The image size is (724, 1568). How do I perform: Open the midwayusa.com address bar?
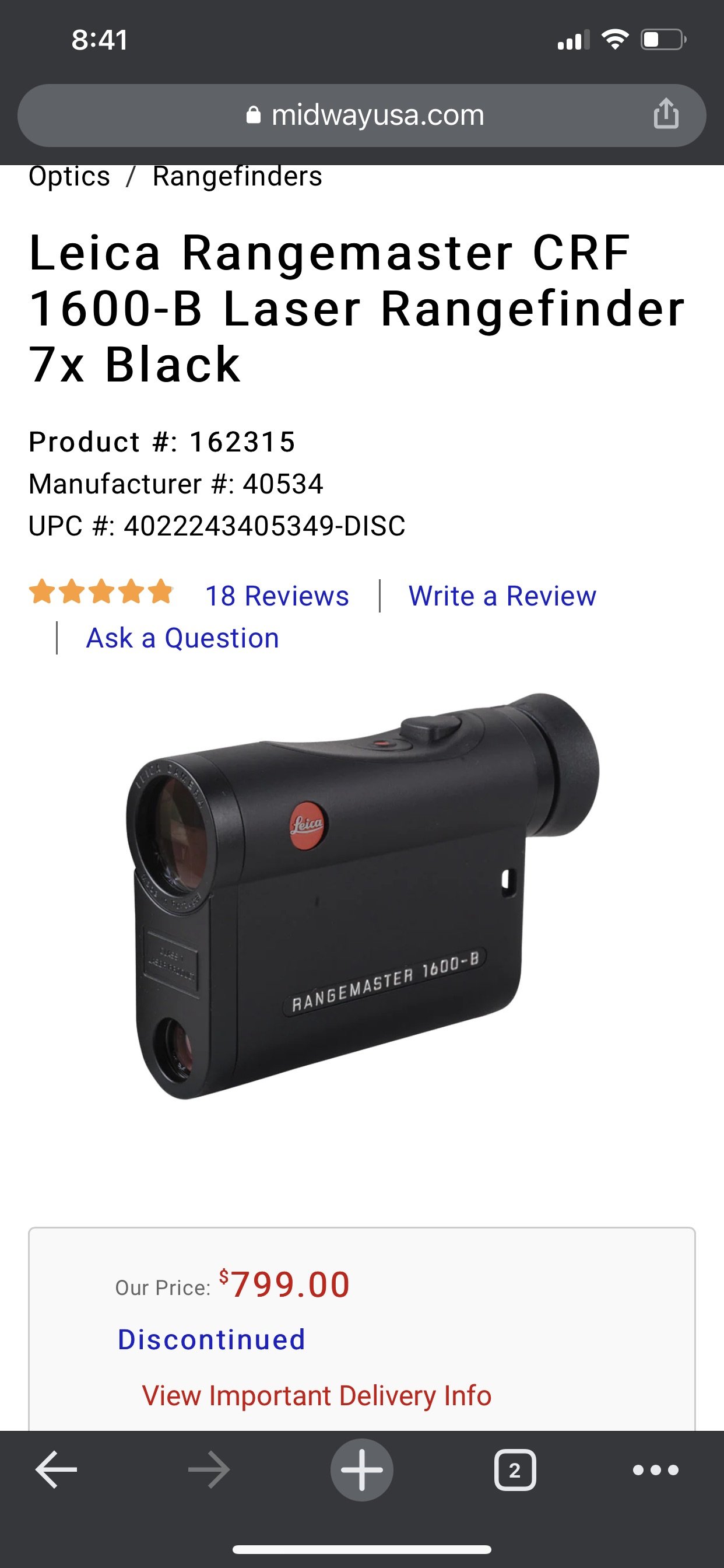coord(361,115)
